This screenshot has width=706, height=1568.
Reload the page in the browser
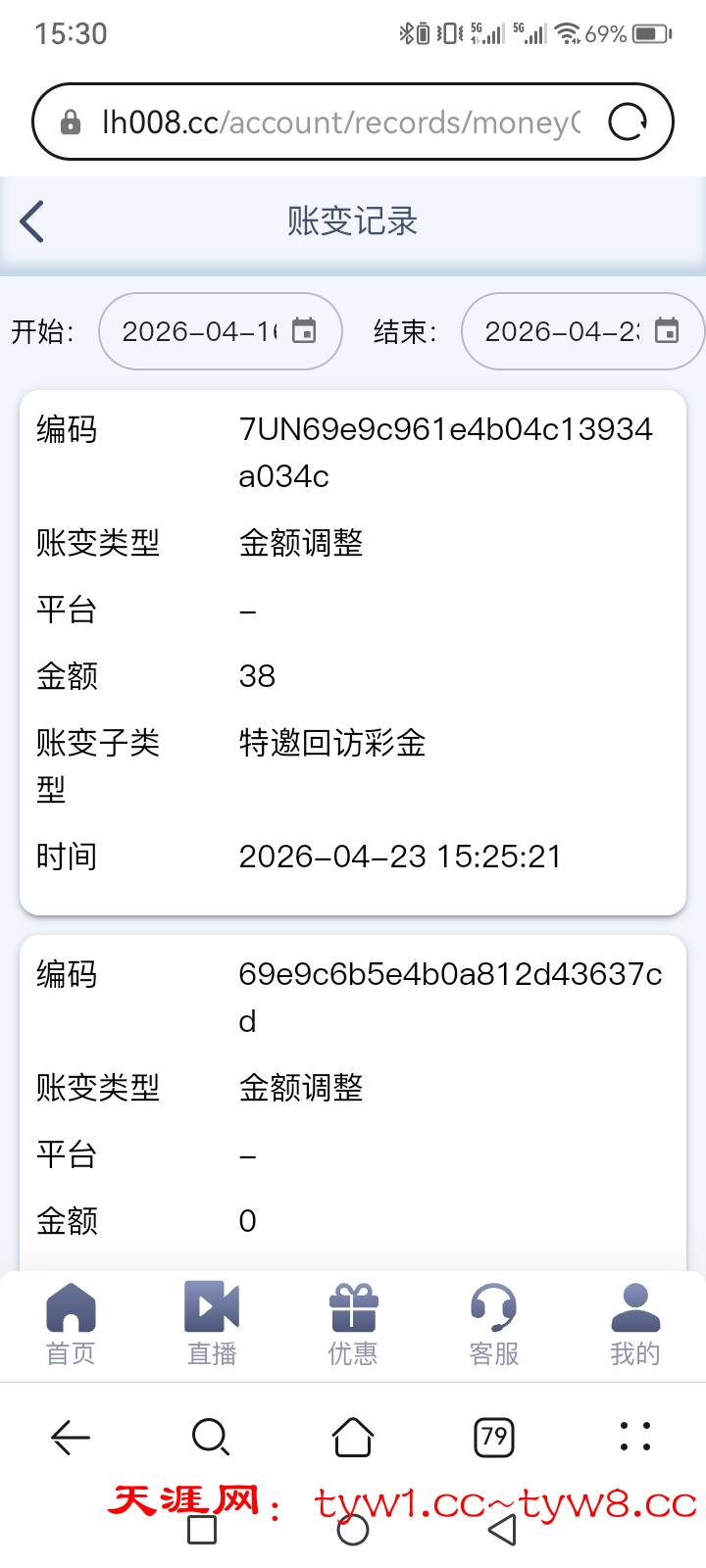tap(628, 122)
